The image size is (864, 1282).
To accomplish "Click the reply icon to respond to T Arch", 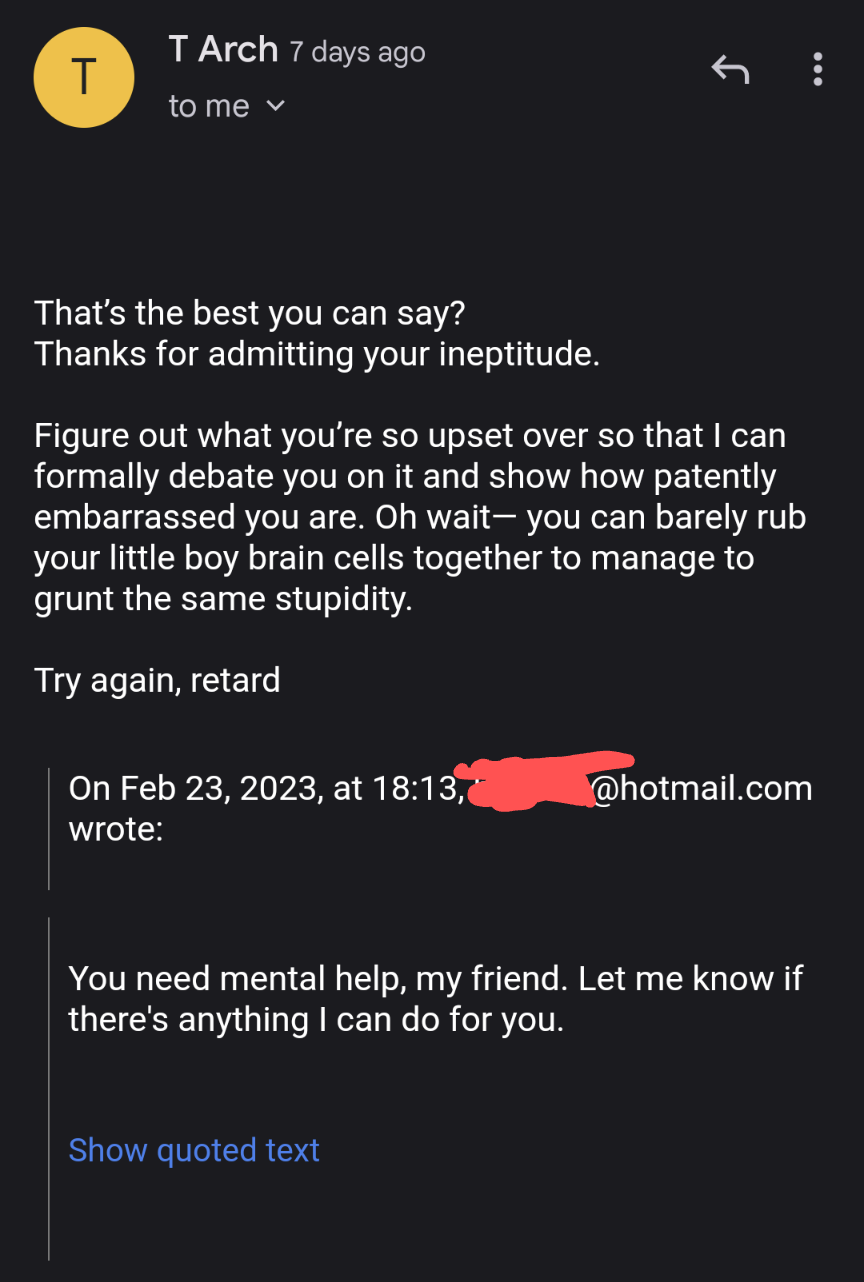I will pos(731,70).
